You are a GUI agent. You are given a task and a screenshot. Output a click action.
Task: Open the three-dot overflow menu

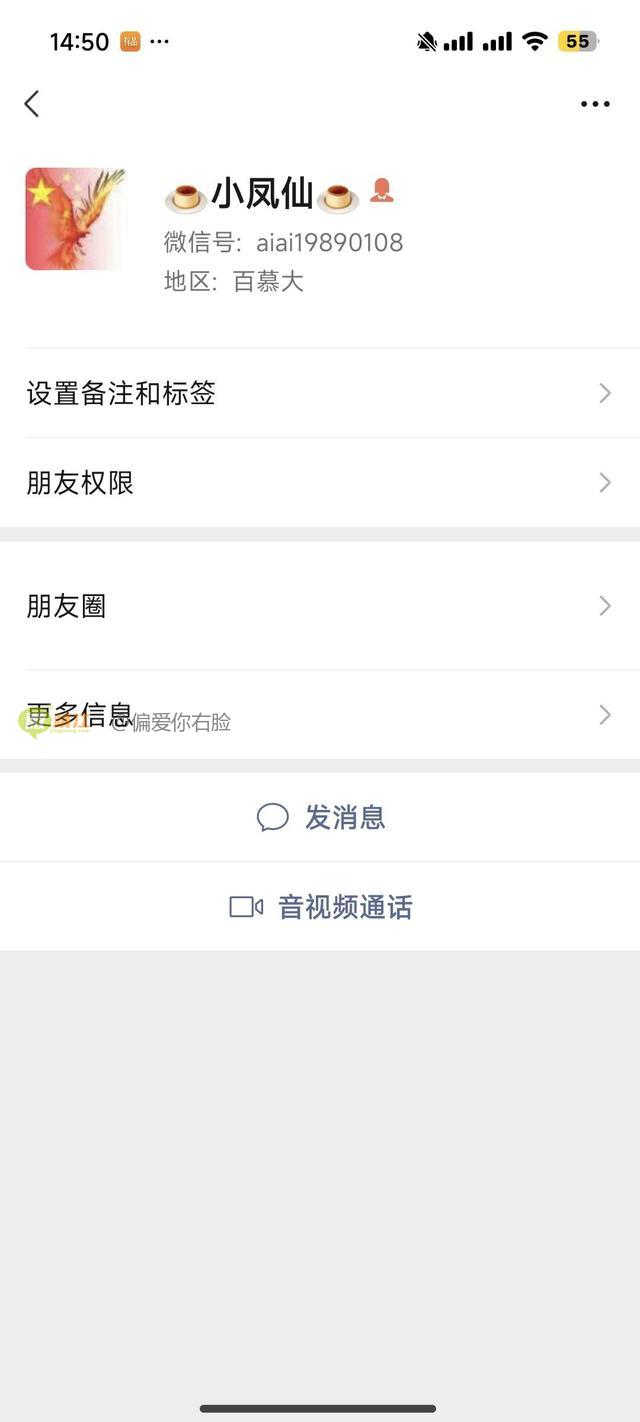click(x=595, y=104)
